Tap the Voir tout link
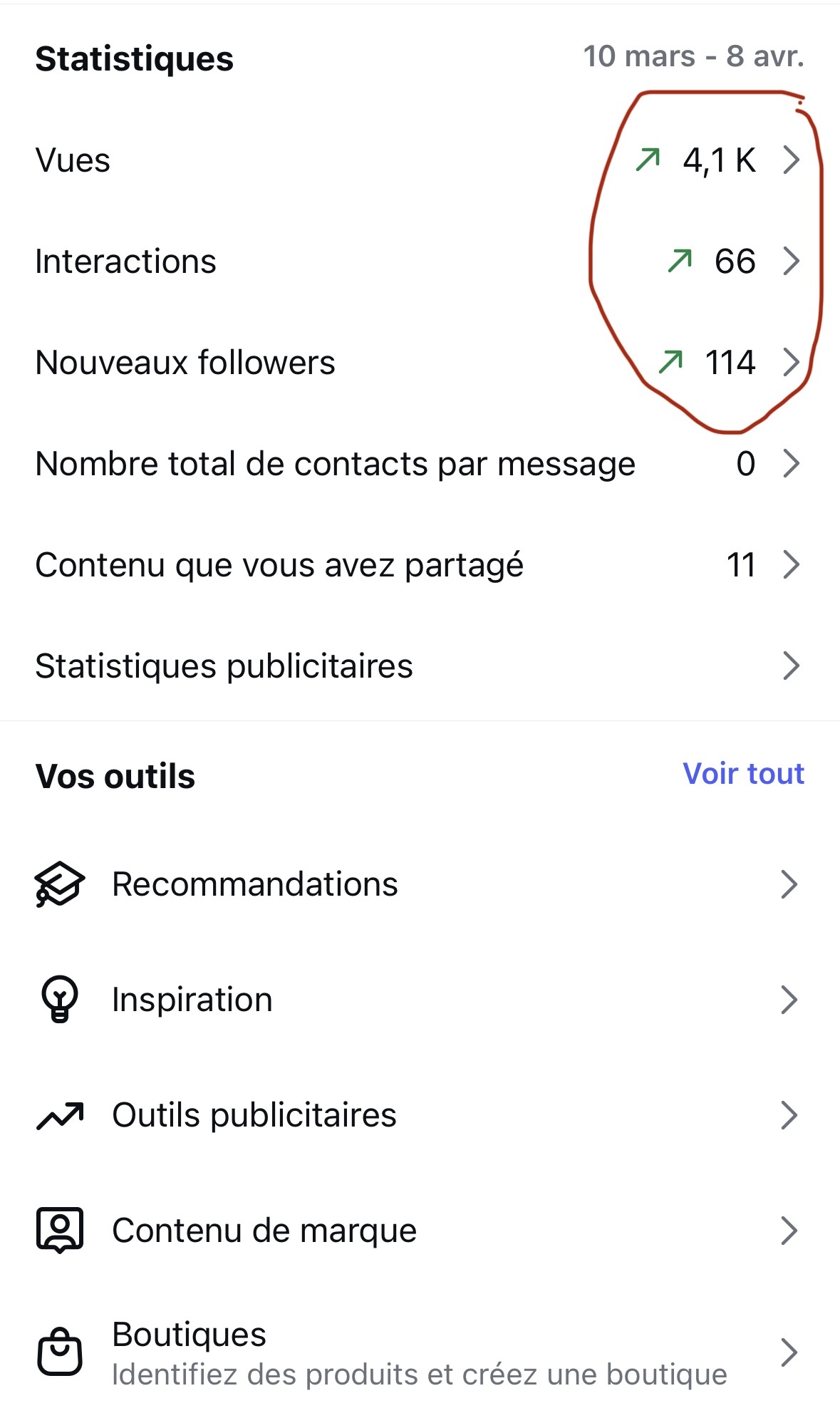The height and width of the screenshot is (1413, 840). (x=743, y=774)
